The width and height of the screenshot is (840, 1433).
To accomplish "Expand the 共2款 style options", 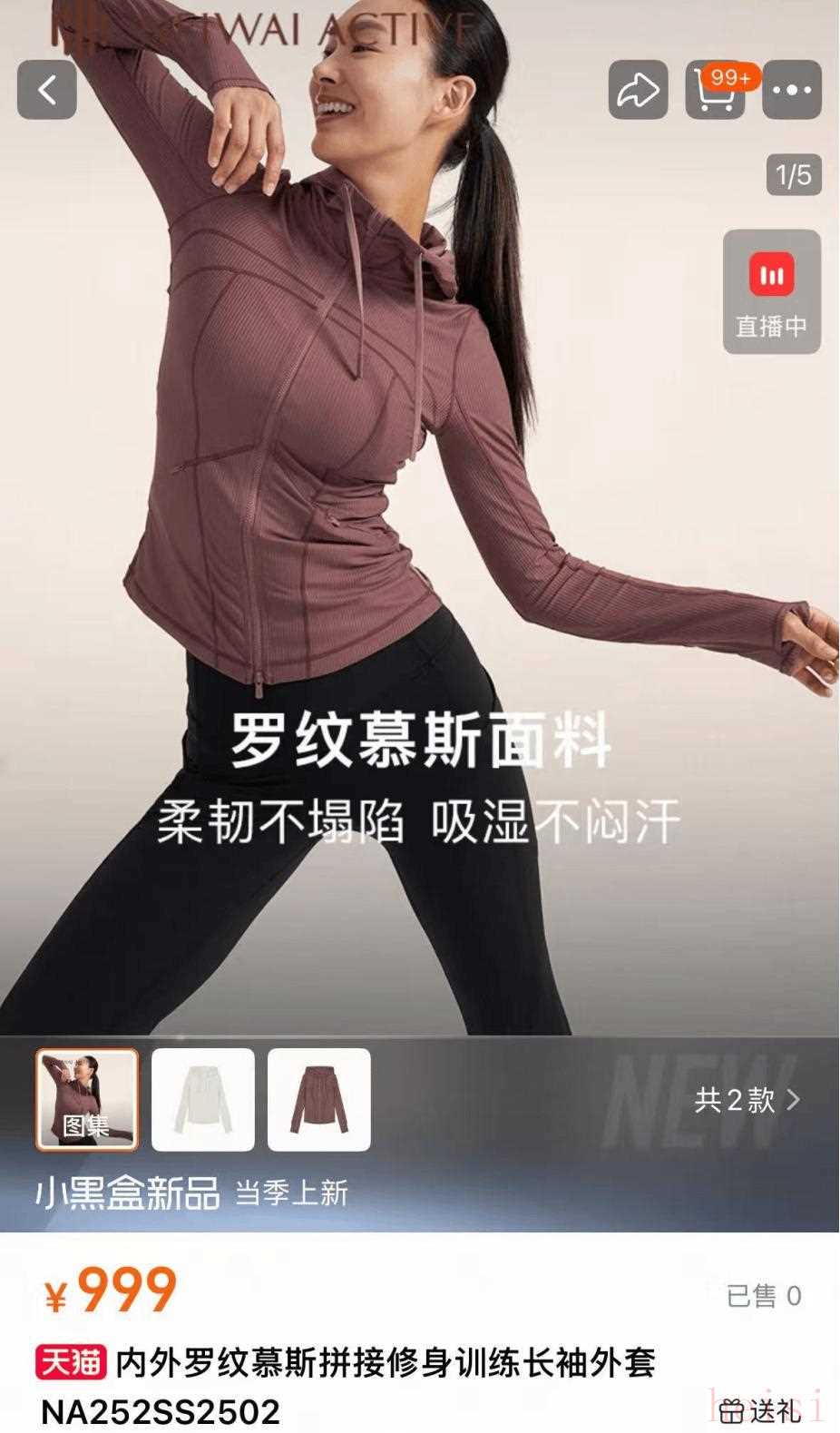I will [747, 1100].
